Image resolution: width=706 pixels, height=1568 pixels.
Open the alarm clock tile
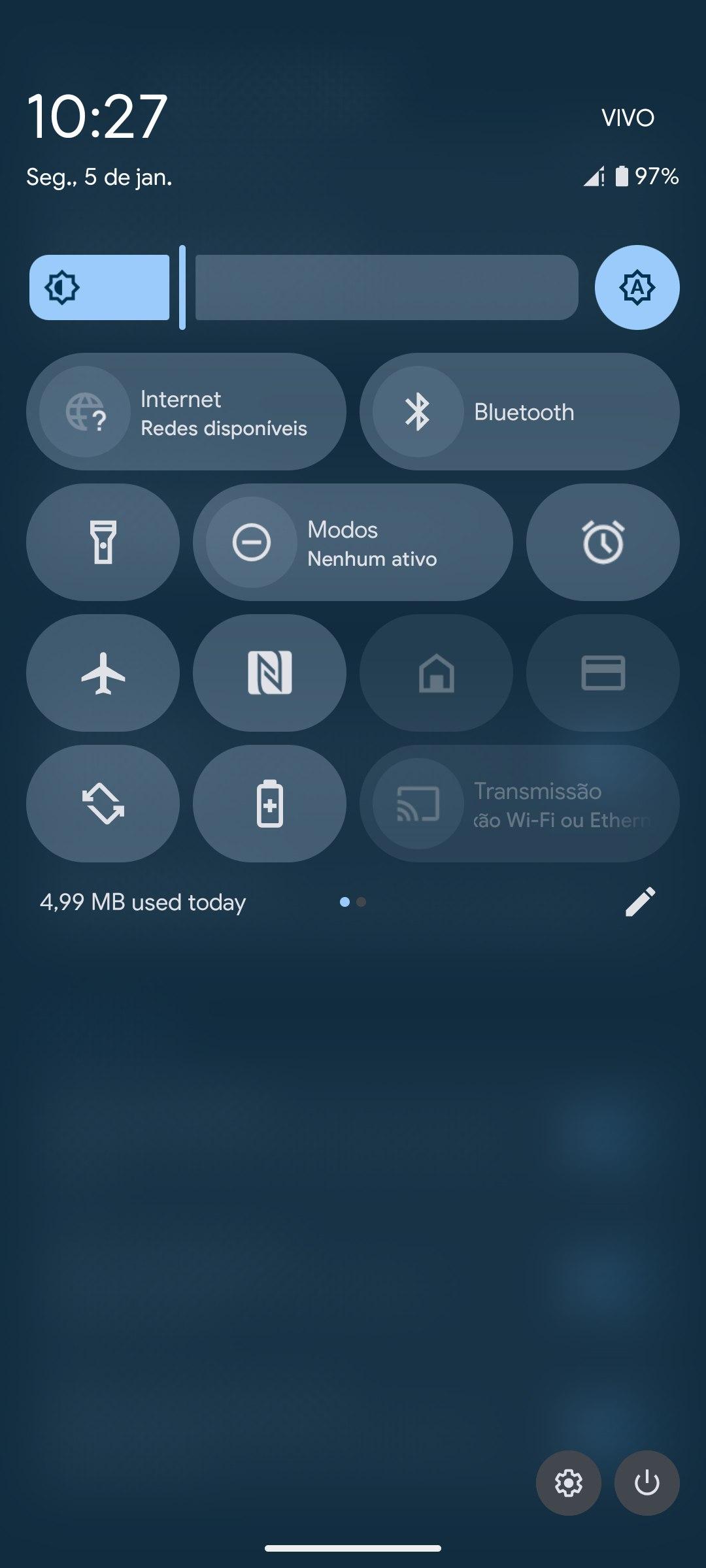(603, 542)
